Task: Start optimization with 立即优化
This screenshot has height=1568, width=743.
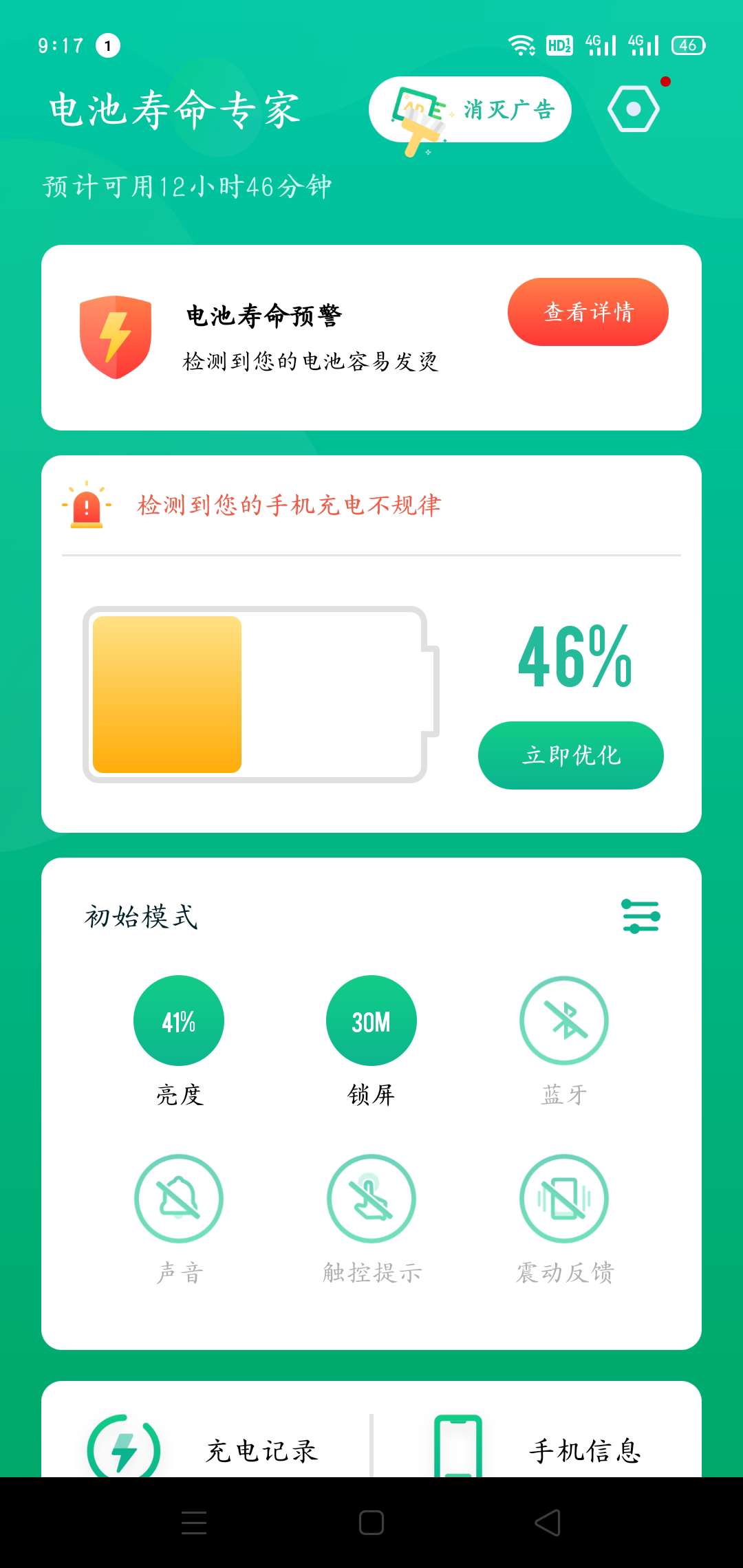Action: point(570,755)
